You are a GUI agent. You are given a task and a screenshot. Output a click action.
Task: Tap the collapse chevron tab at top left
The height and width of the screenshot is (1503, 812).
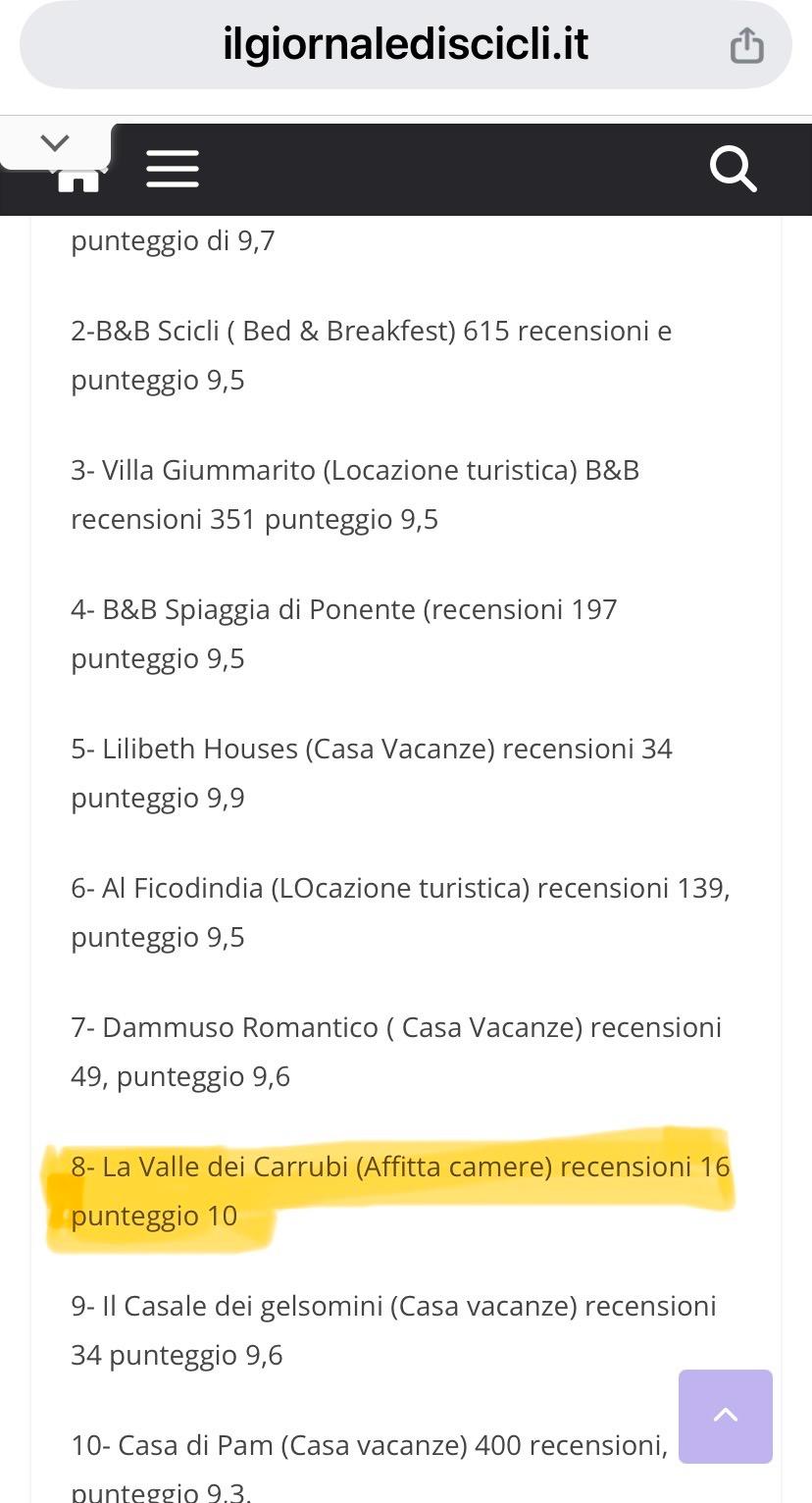(56, 144)
